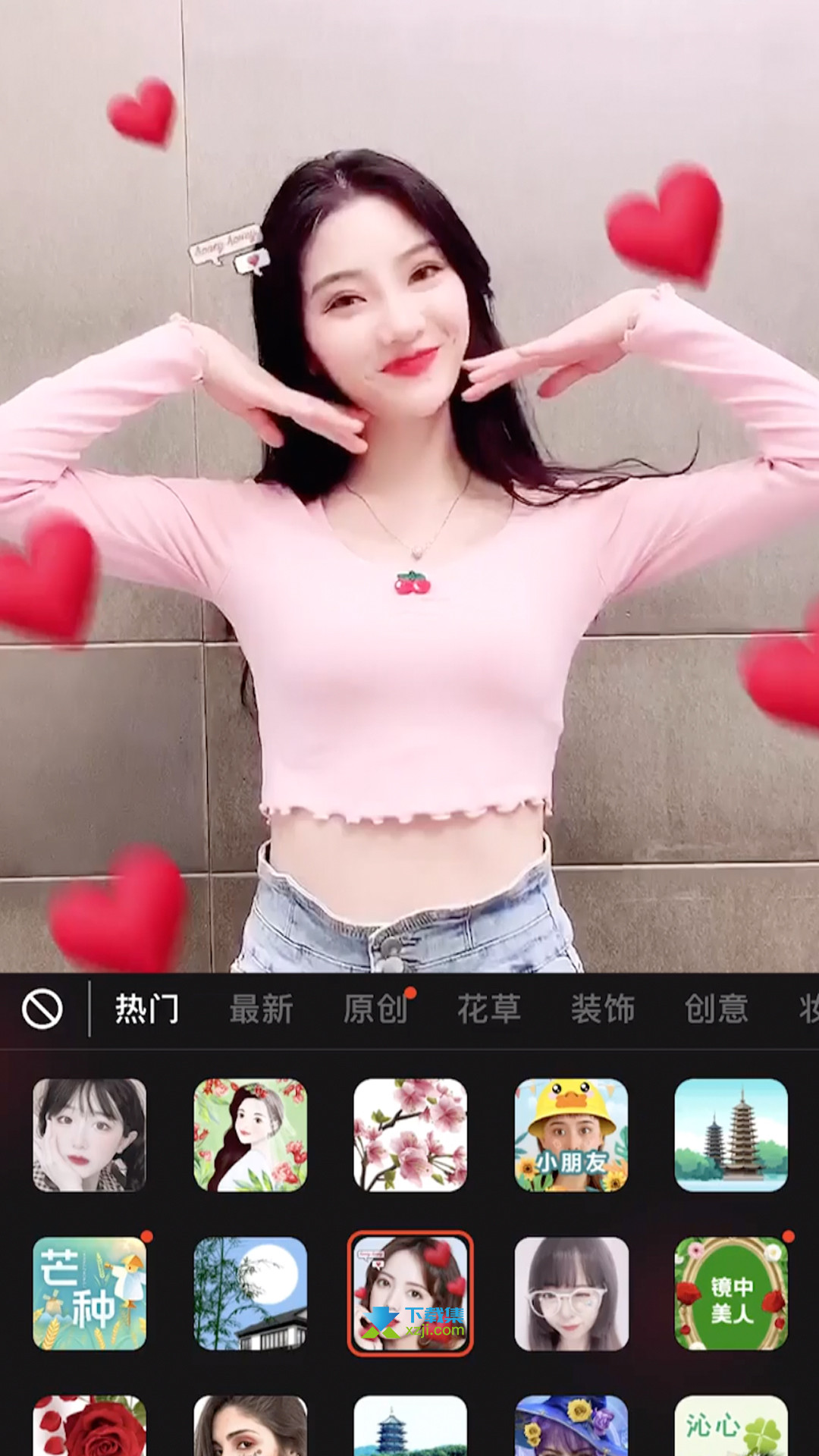The image size is (819, 1456).
Task: Tap the selected red hearts sticker
Action: pyautogui.click(x=410, y=1294)
